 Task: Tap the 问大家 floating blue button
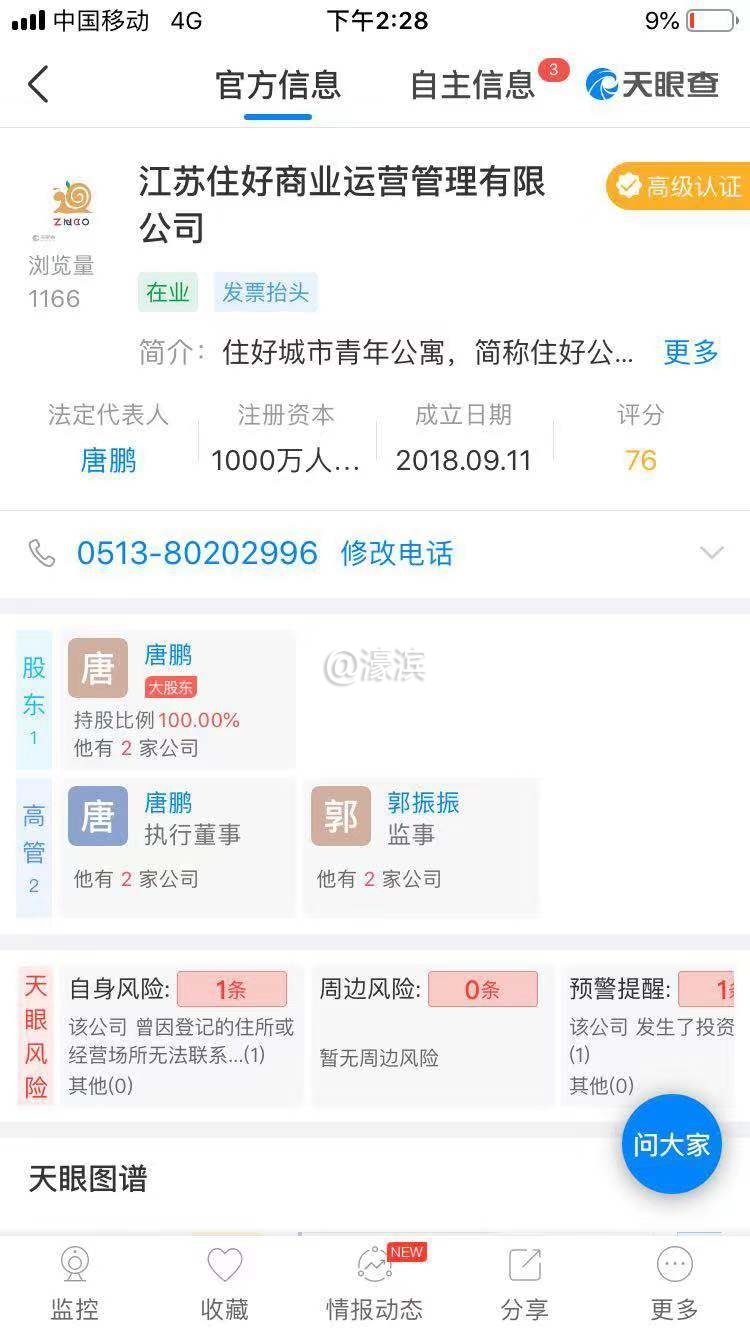coord(671,1144)
